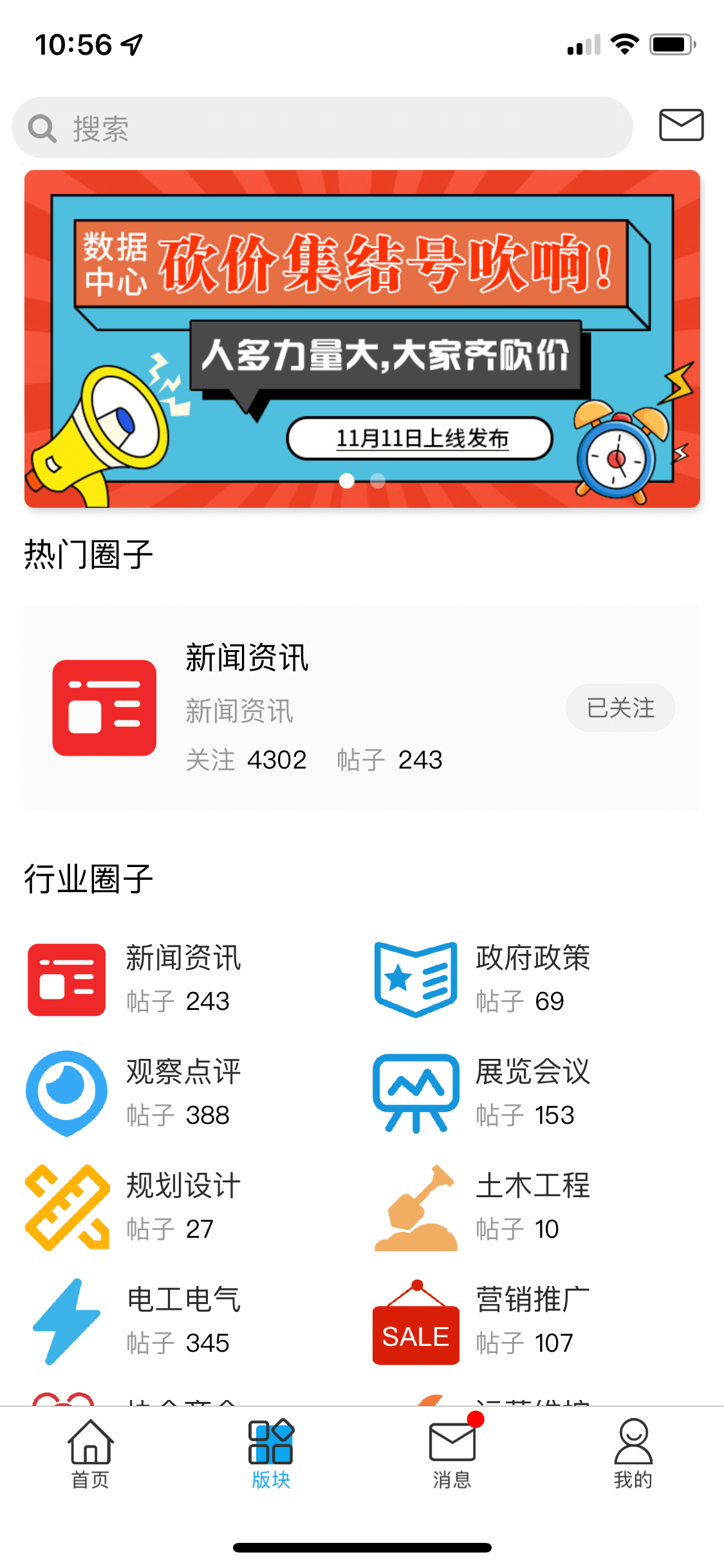Tap the 关注 4302 count text
The height and width of the screenshot is (1568, 724).
click(246, 760)
